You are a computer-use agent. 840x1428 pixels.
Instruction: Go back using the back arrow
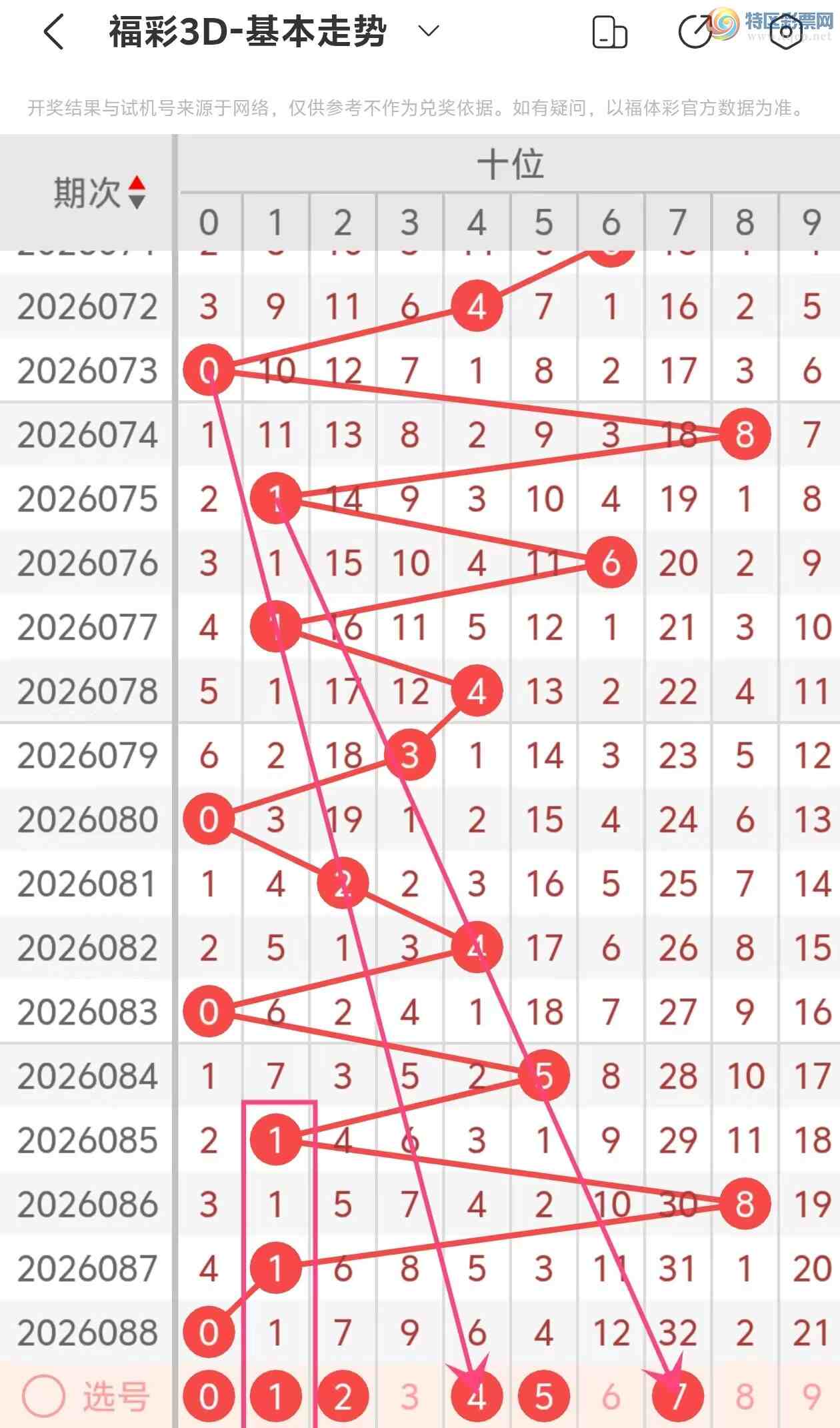tap(54, 32)
